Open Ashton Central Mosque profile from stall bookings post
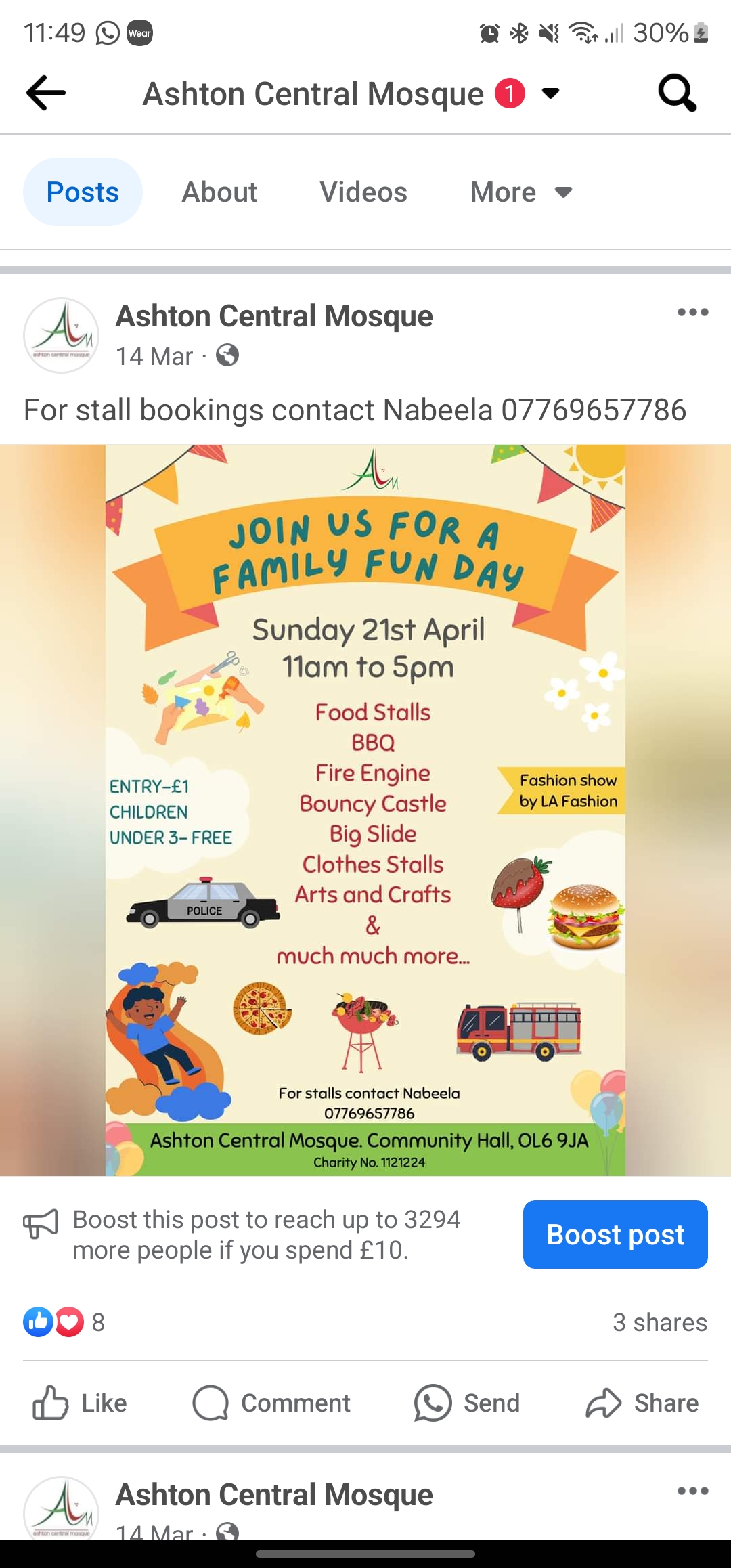Screen dimensions: 731x1568 point(274,316)
